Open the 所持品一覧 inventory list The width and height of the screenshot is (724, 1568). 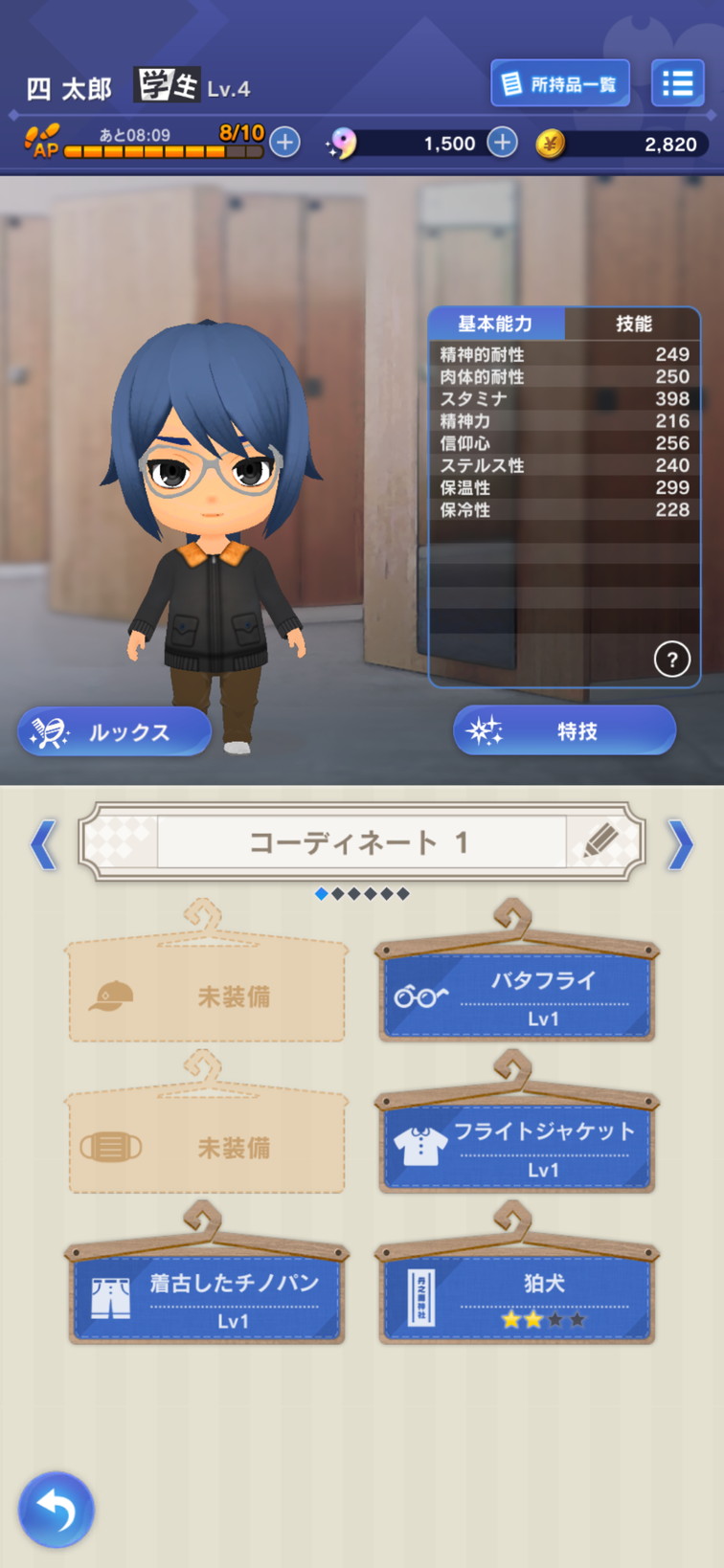560,84
